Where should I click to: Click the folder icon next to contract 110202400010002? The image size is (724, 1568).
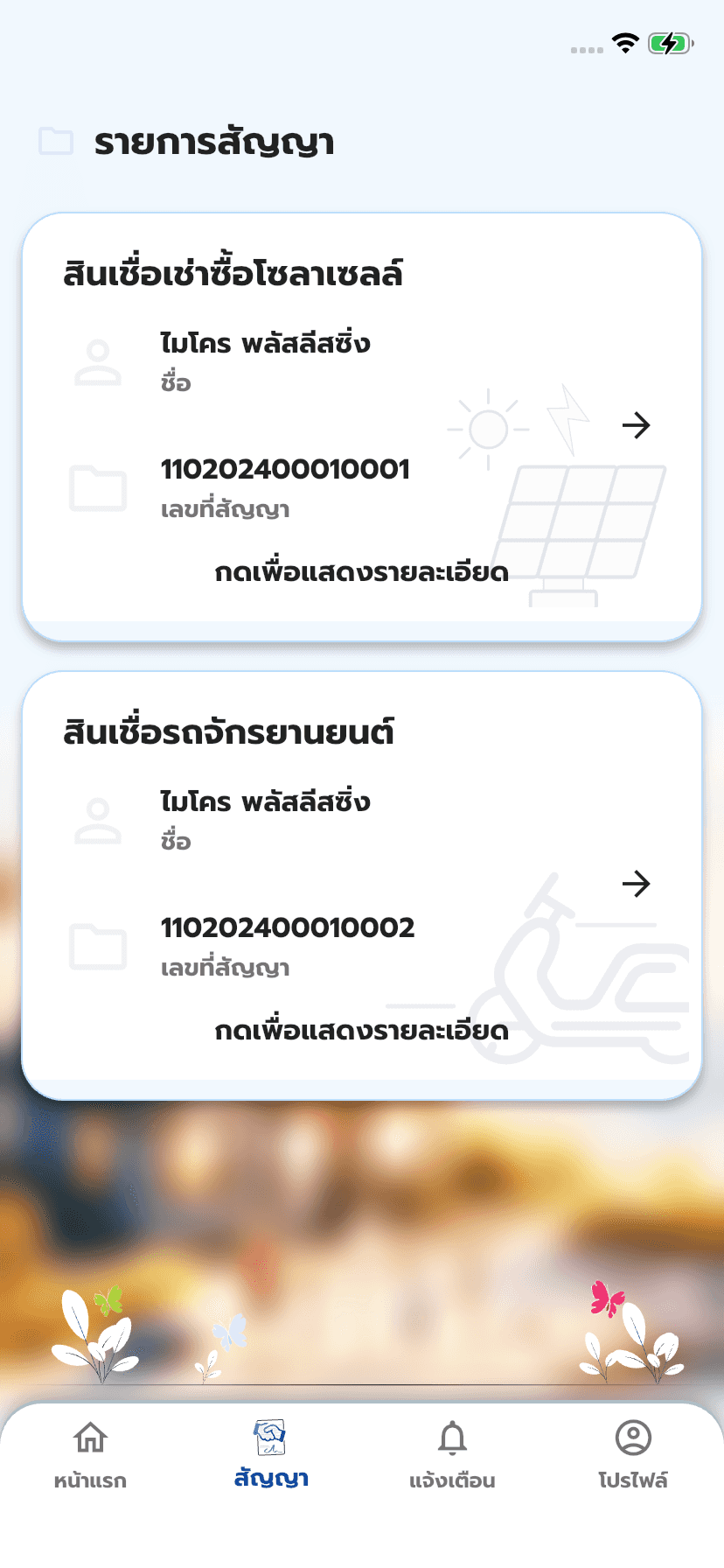[98, 948]
